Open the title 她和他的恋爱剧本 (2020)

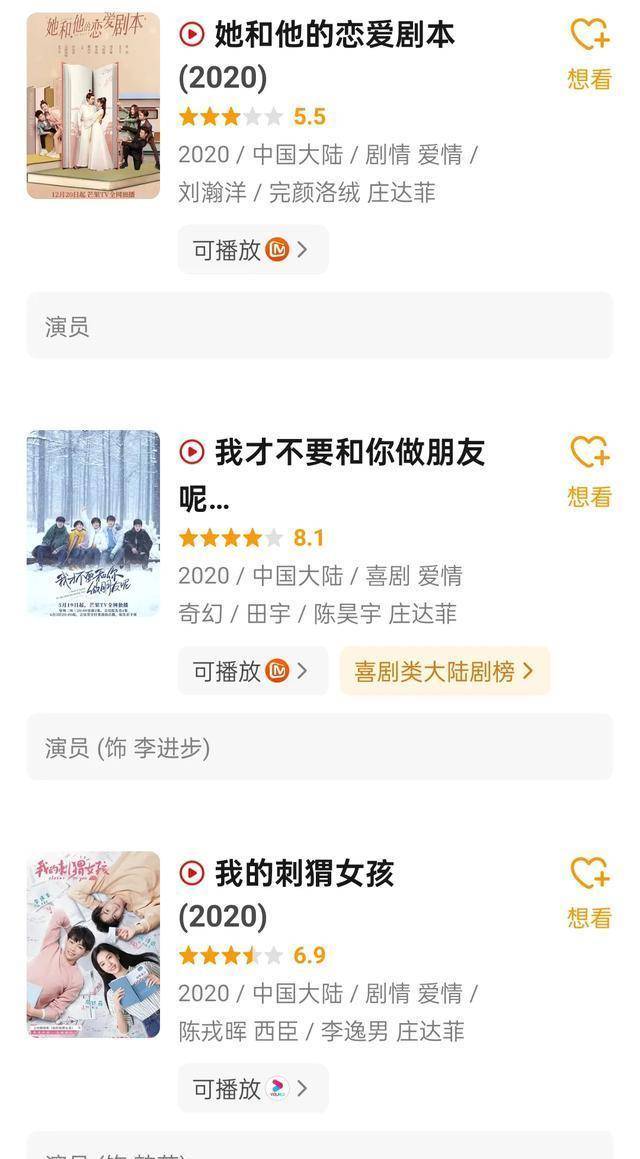click(316, 55)
